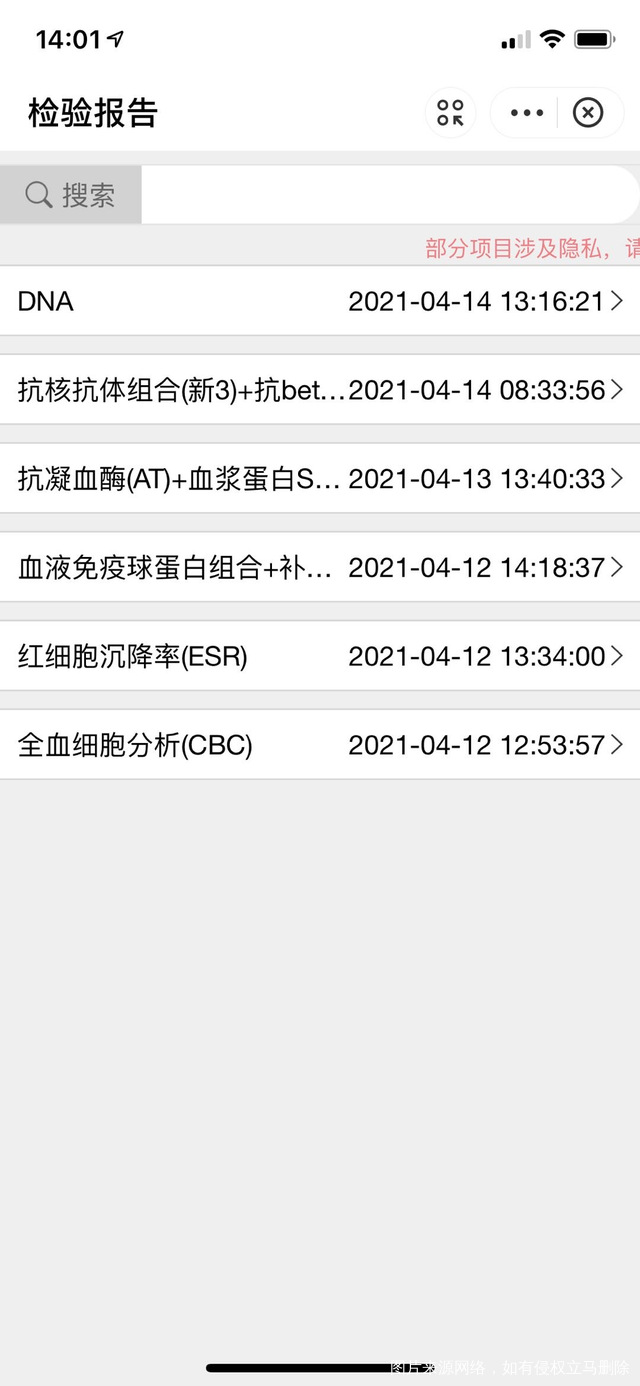Open the mini program overflow menu

click(x=526, y=113)
